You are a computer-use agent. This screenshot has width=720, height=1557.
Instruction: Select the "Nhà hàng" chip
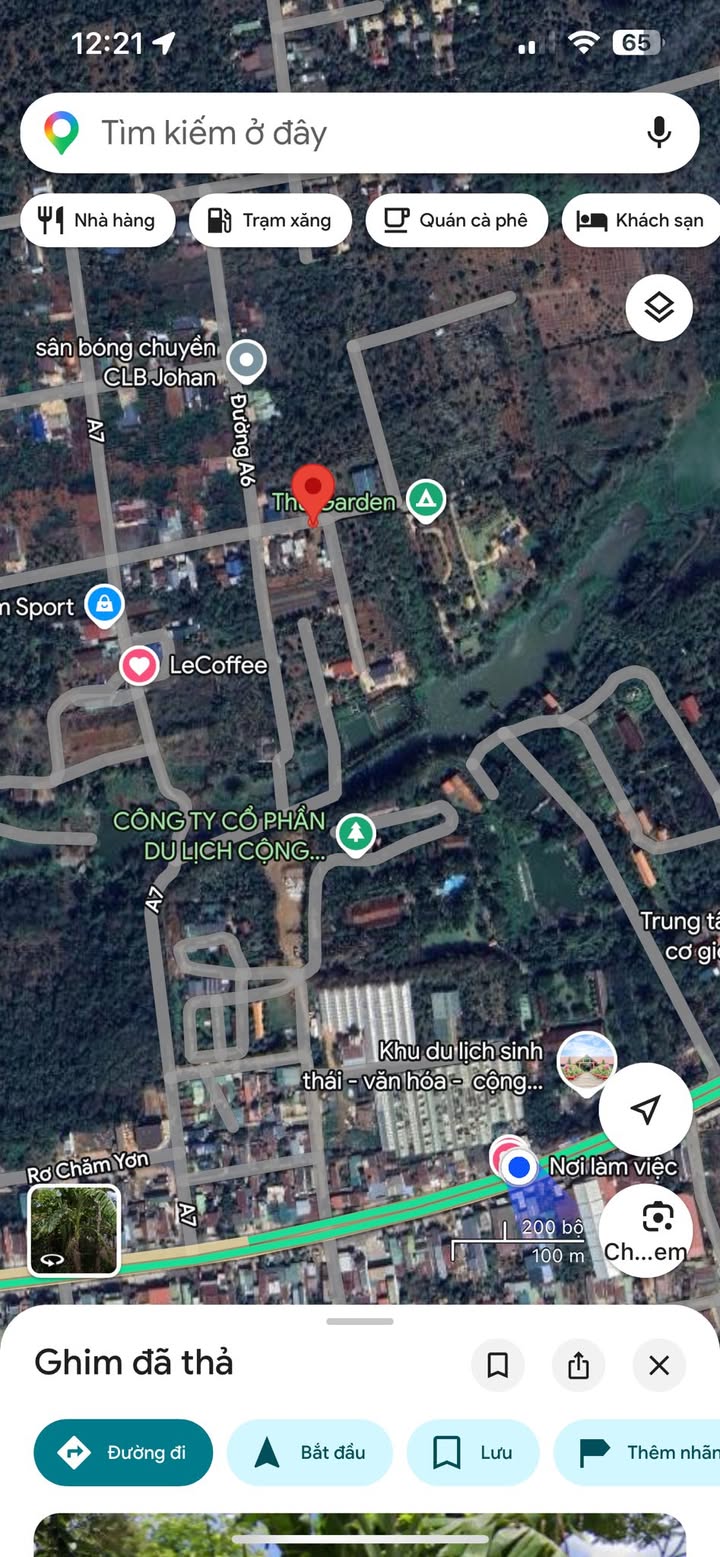[97, 220]
